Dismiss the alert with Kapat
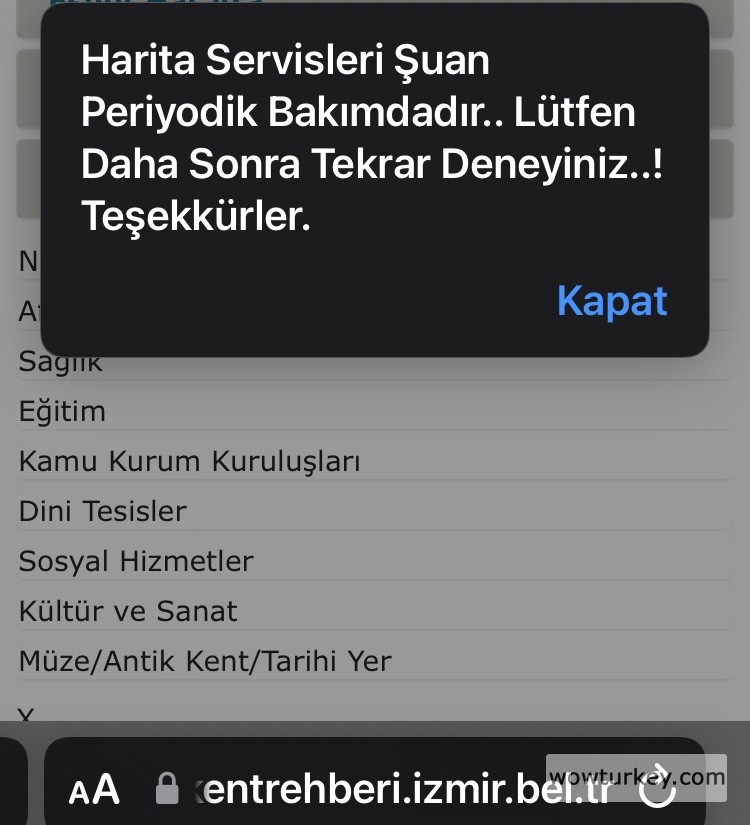 (x=611, y=301)
